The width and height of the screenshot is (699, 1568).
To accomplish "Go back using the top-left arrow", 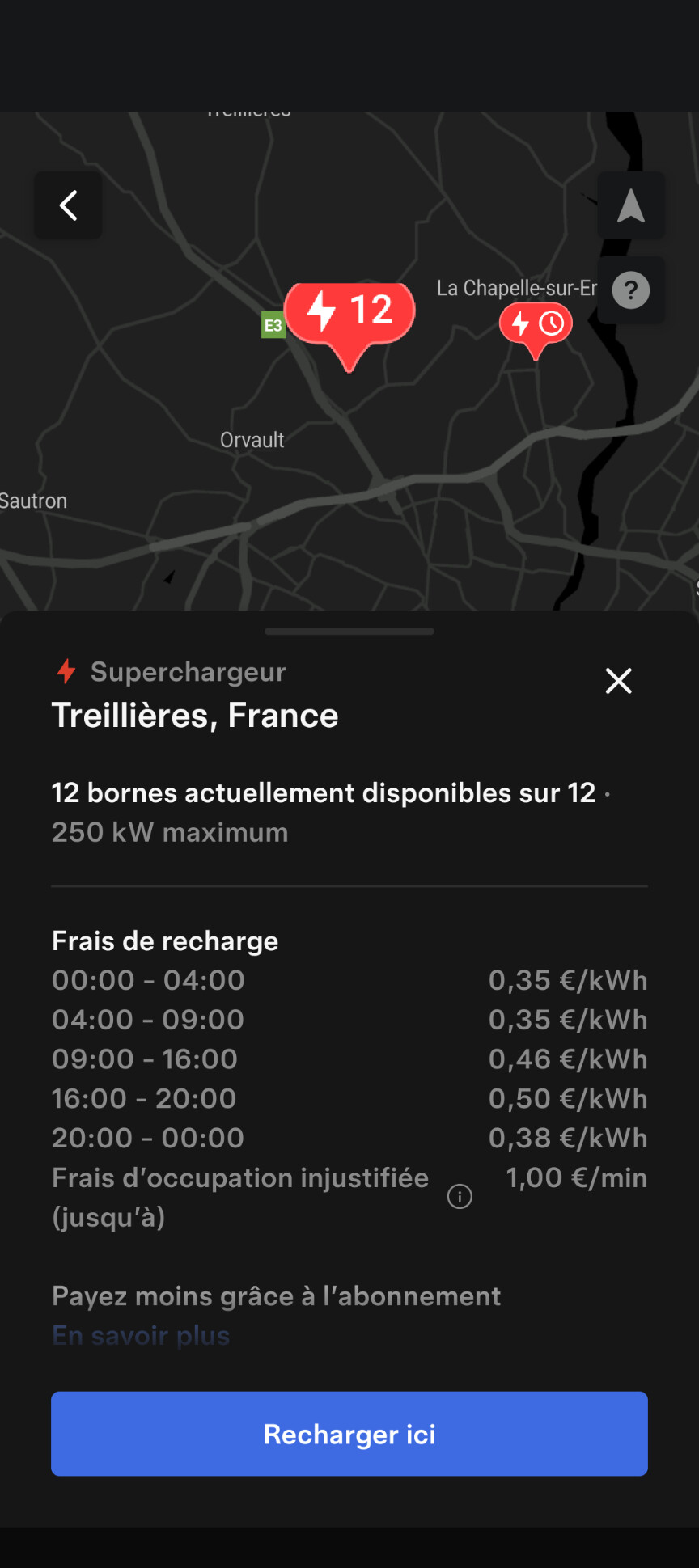I will [68, 205].
